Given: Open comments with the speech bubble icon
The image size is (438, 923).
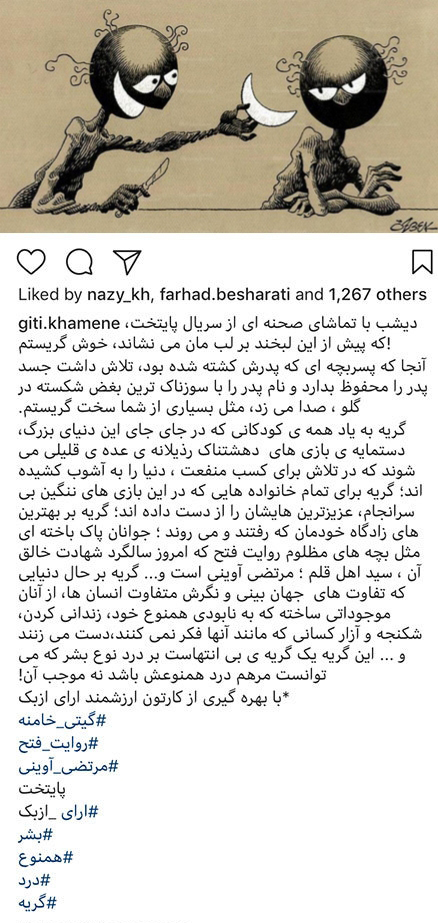Looking at the screenshot, I should 79,263.
